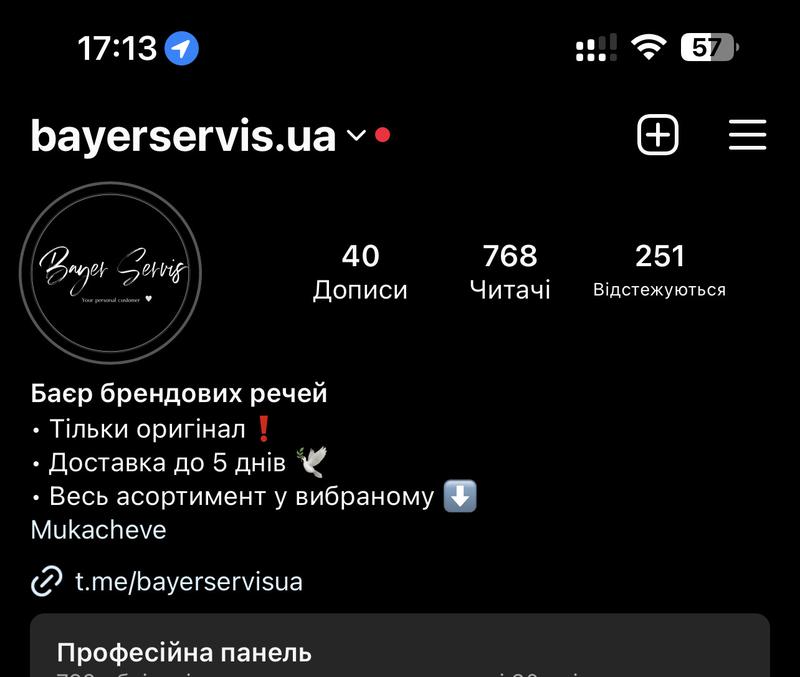This screenshot has height=677, width=800.
Task: Tap the Bayer Servis profile picture
Action: click(x=111, y=272)
